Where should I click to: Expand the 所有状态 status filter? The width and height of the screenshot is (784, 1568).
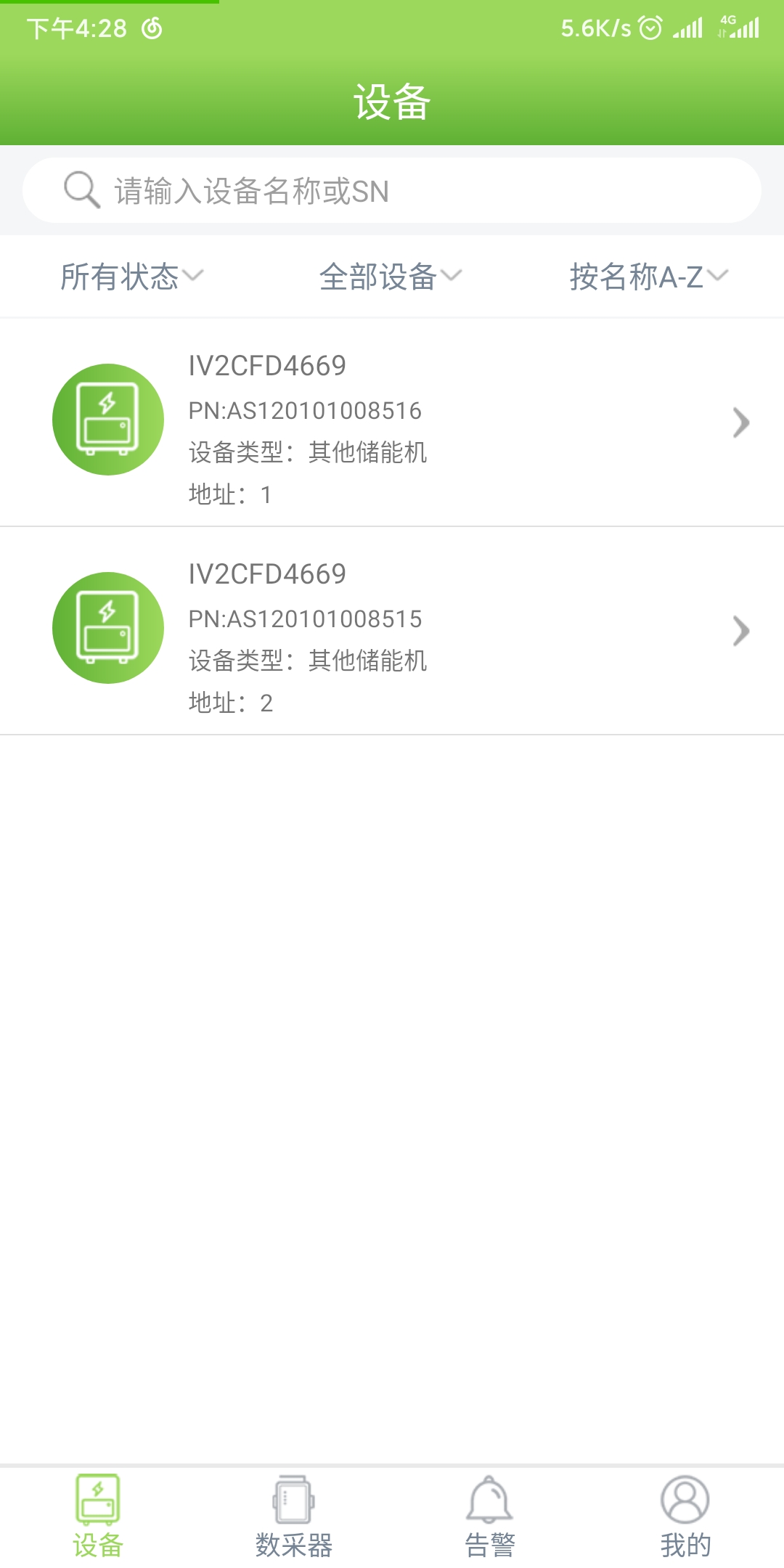[131, 277]
